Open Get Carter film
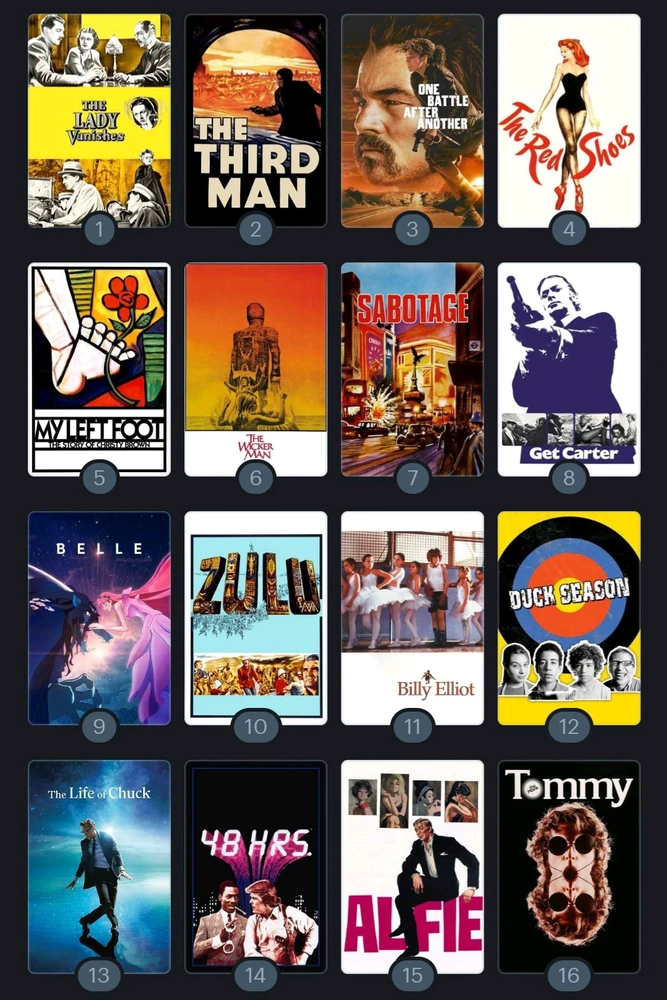 [x=569, y=368]
